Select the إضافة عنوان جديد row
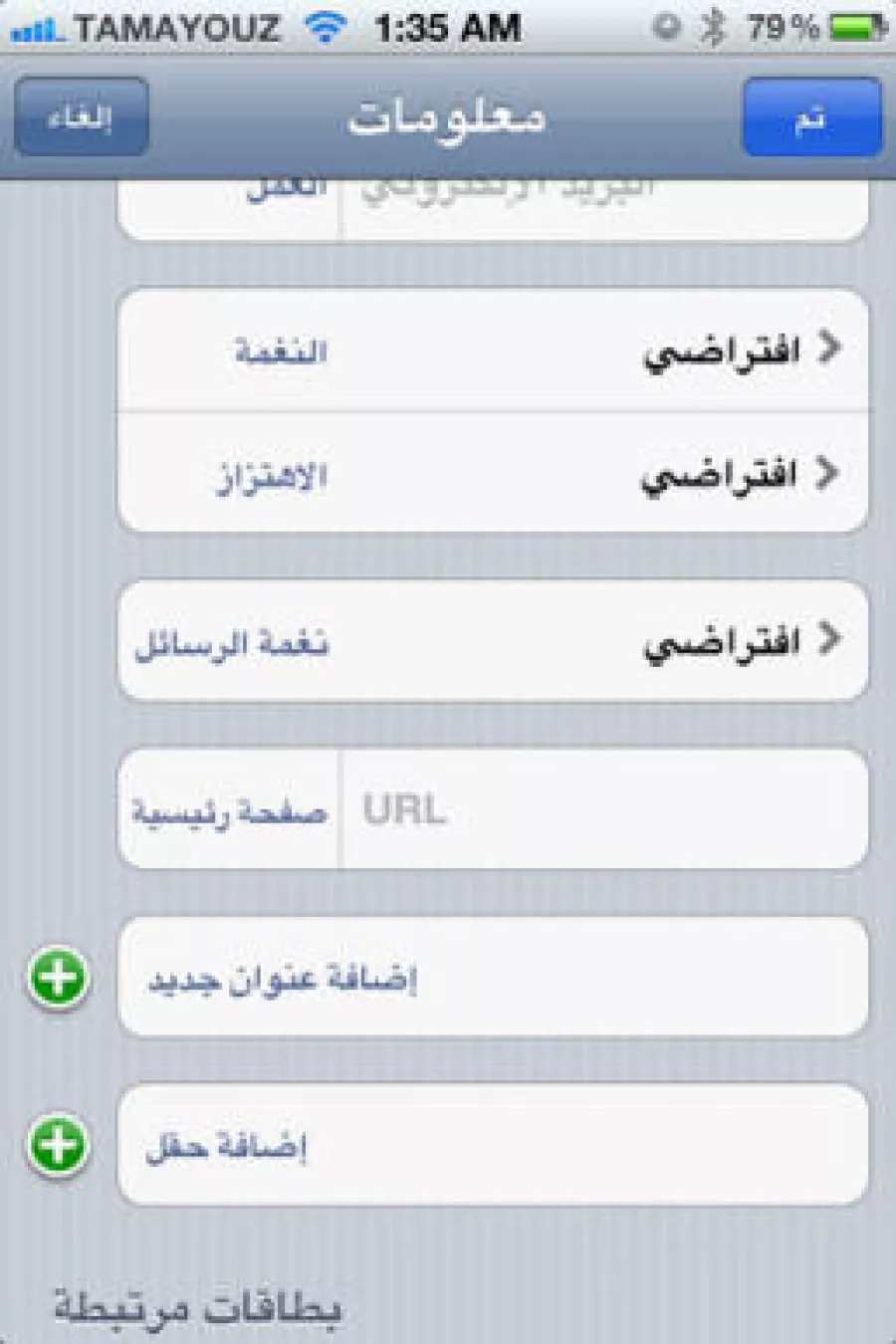This screenshot has width=896, height=1344. point(492,978)
